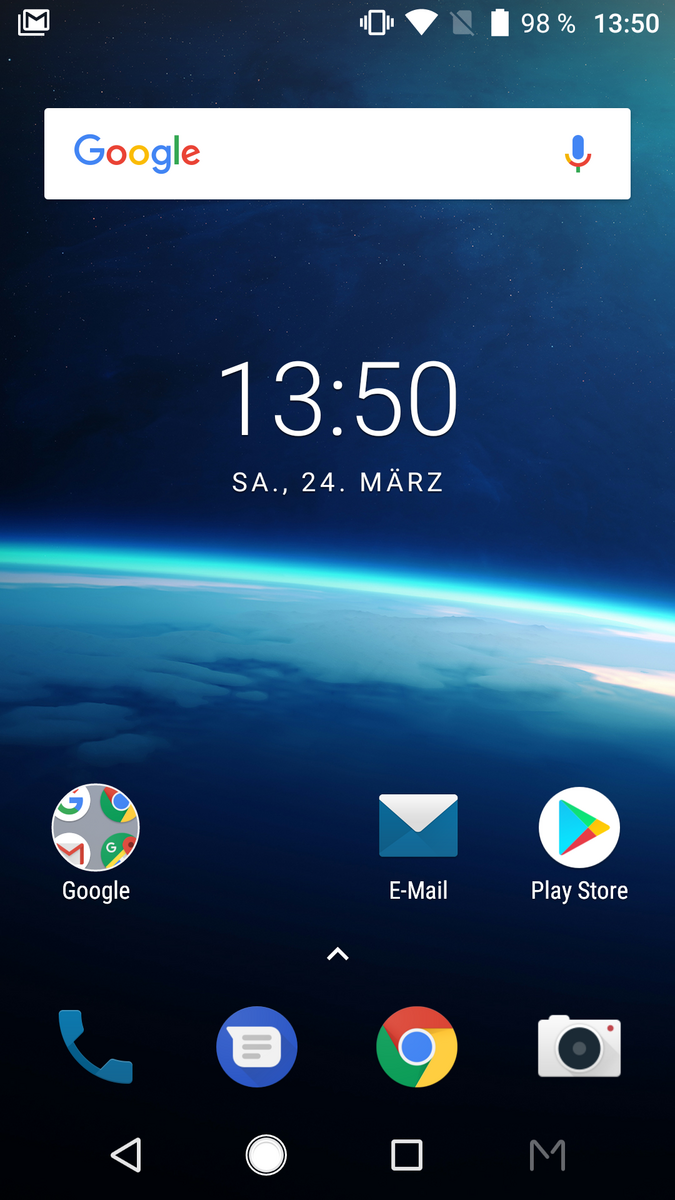Open the Camera app
The height and width of the screenshot is (1200, 675).
579,1047
